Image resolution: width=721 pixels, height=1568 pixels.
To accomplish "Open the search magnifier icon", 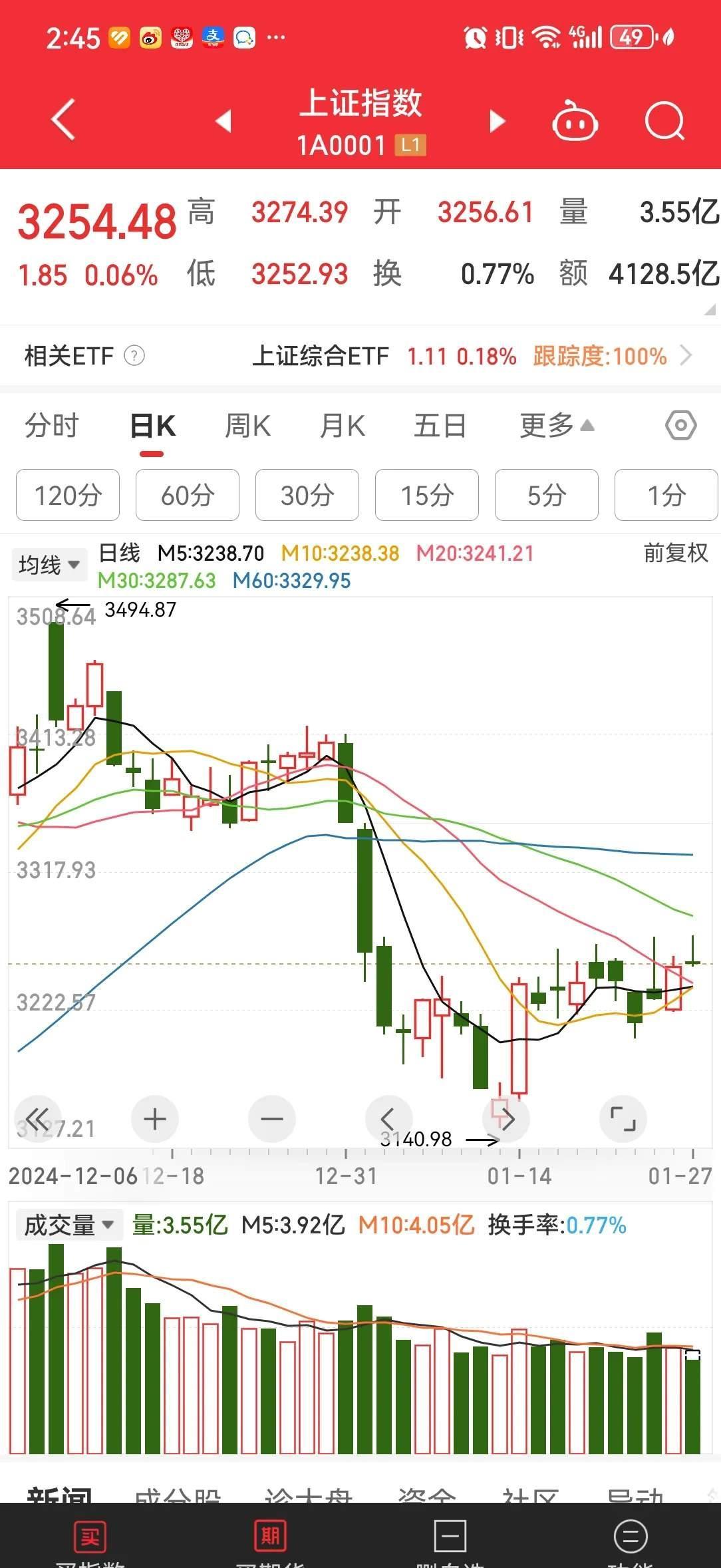I will pos(664,121).
